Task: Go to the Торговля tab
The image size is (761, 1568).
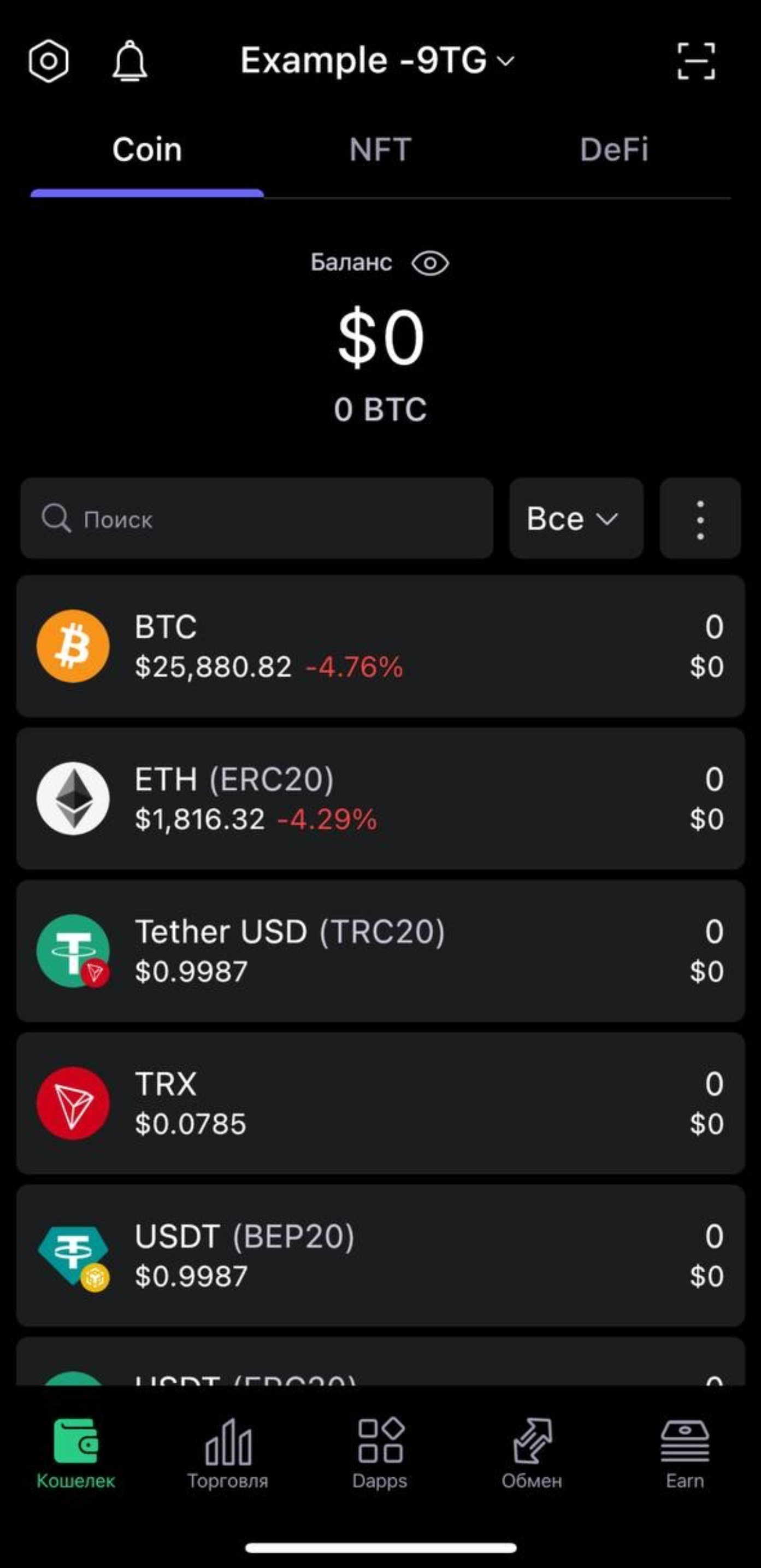Action: tap(227, 1453)
